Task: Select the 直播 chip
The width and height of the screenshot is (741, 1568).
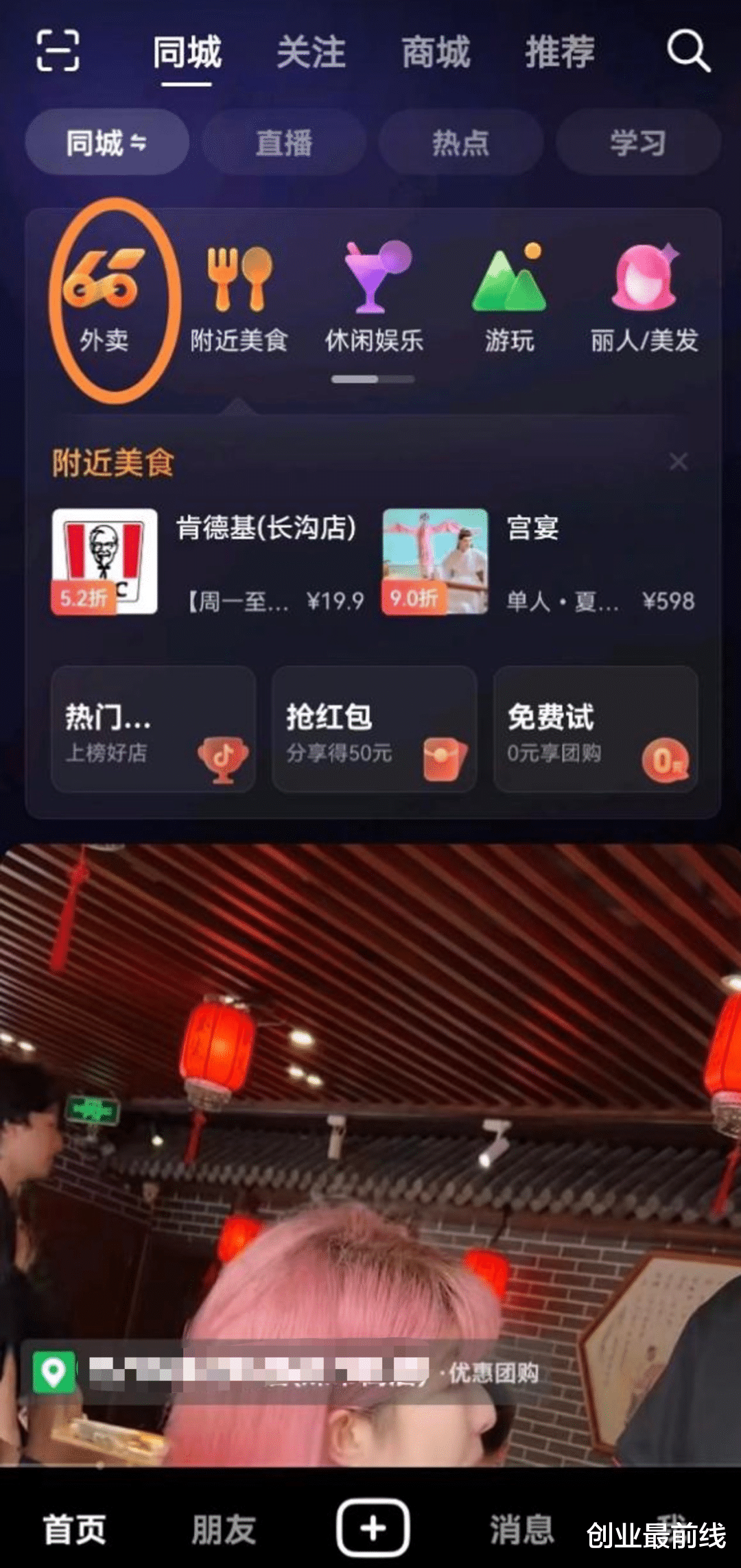Action: (x=284, y=143)
